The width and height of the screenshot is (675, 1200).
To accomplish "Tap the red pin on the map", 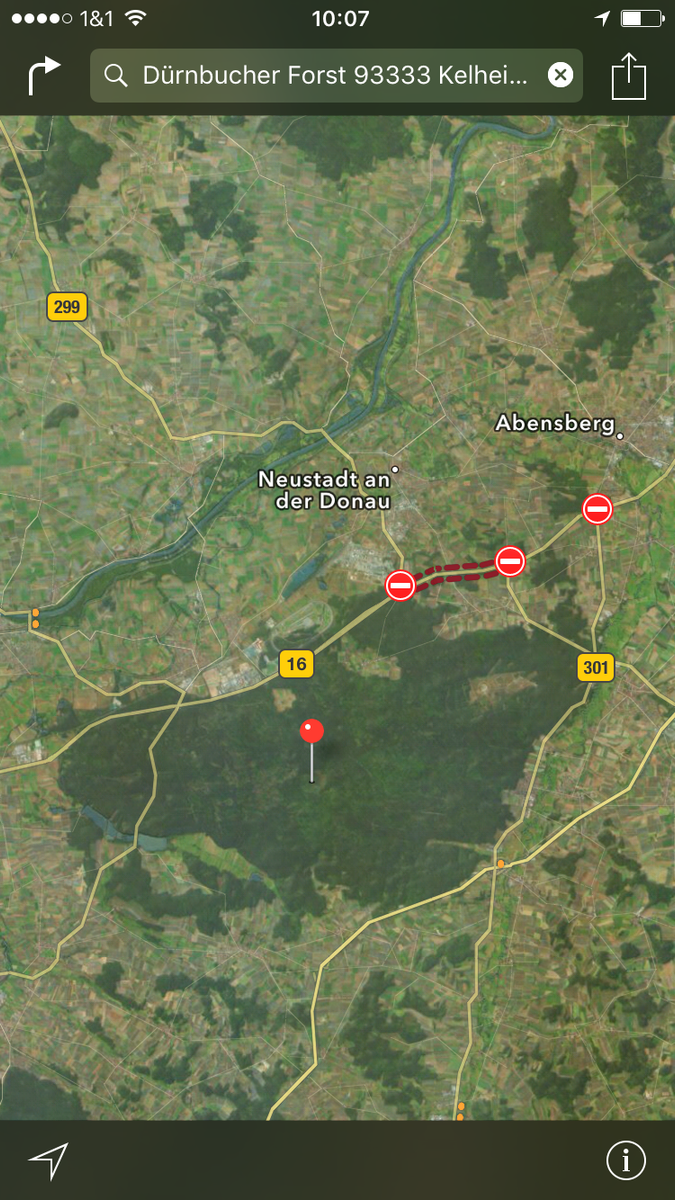I will [312, 733].
